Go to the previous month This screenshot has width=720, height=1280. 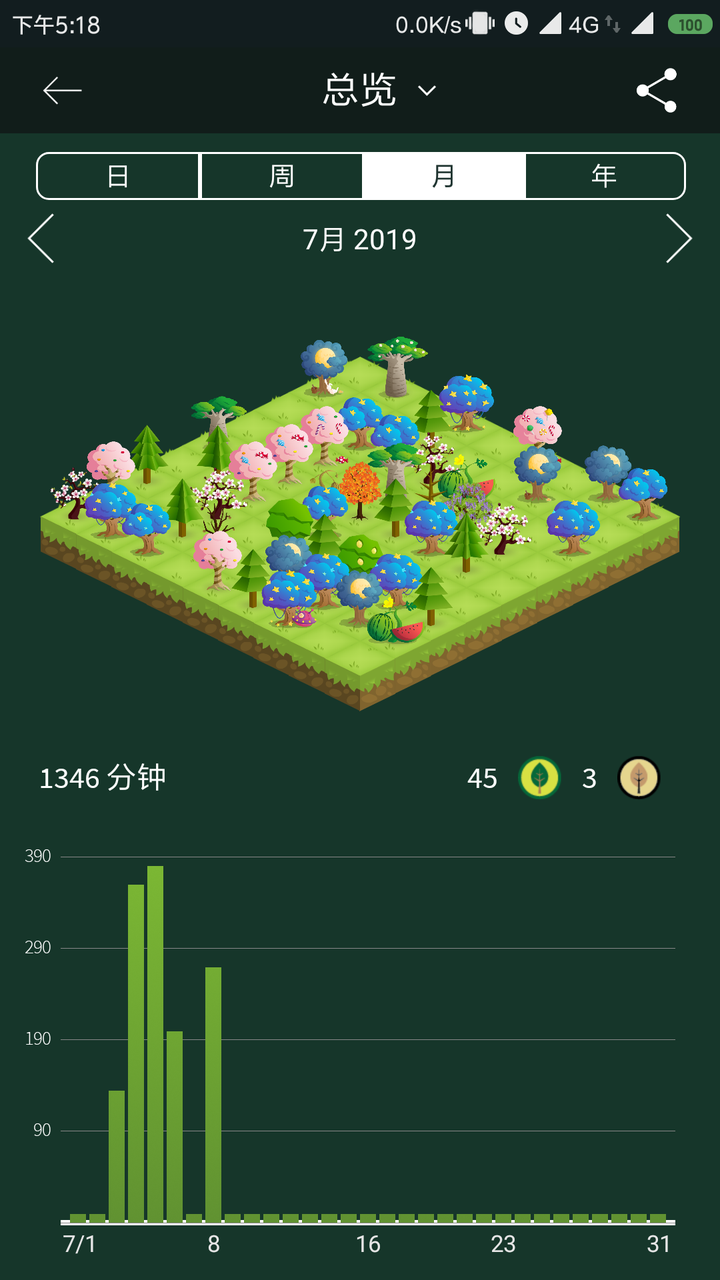[41, 239]
